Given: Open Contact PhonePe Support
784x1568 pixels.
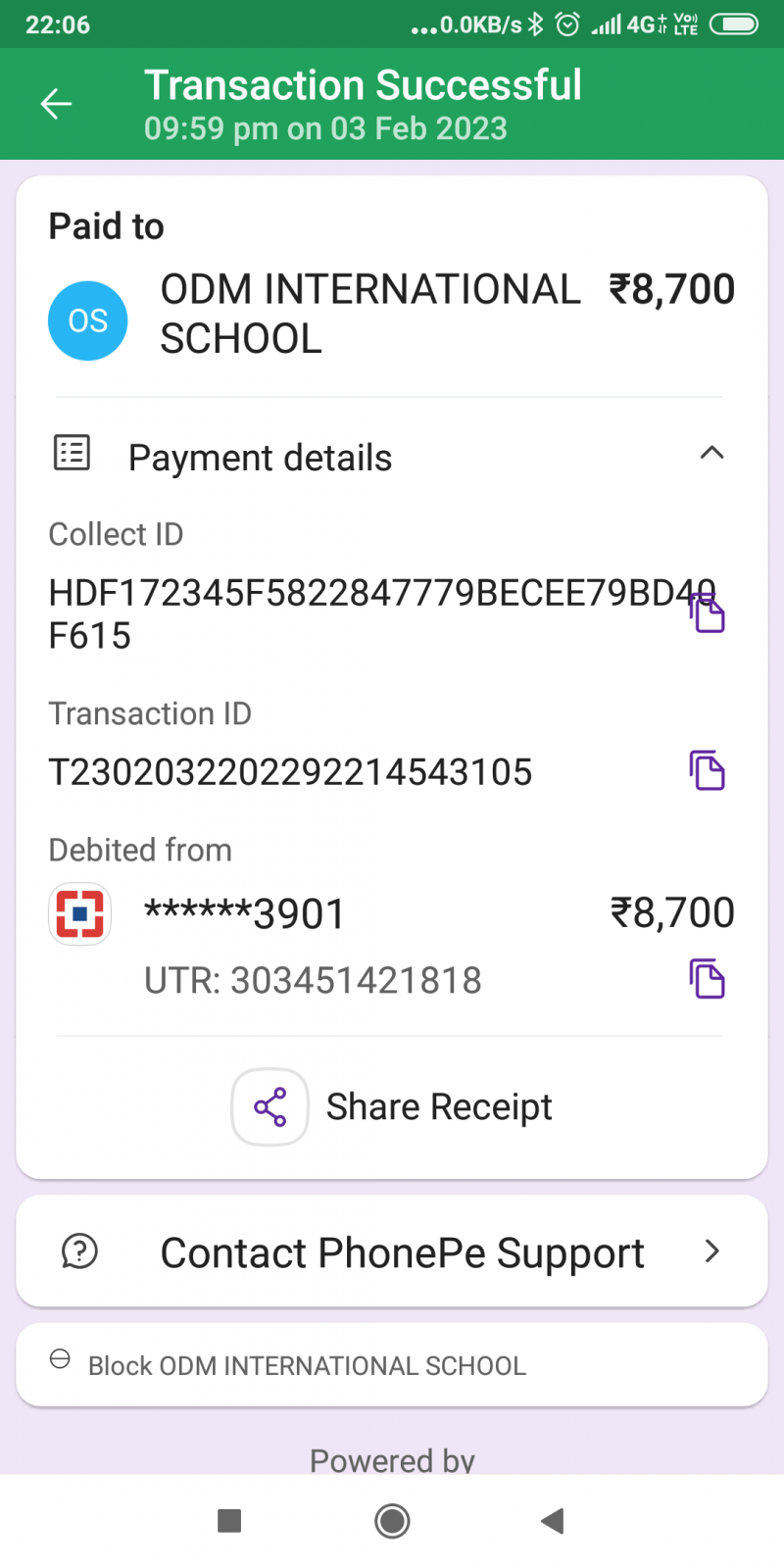Looking at the screenshot, I should tap(392, 1251).
